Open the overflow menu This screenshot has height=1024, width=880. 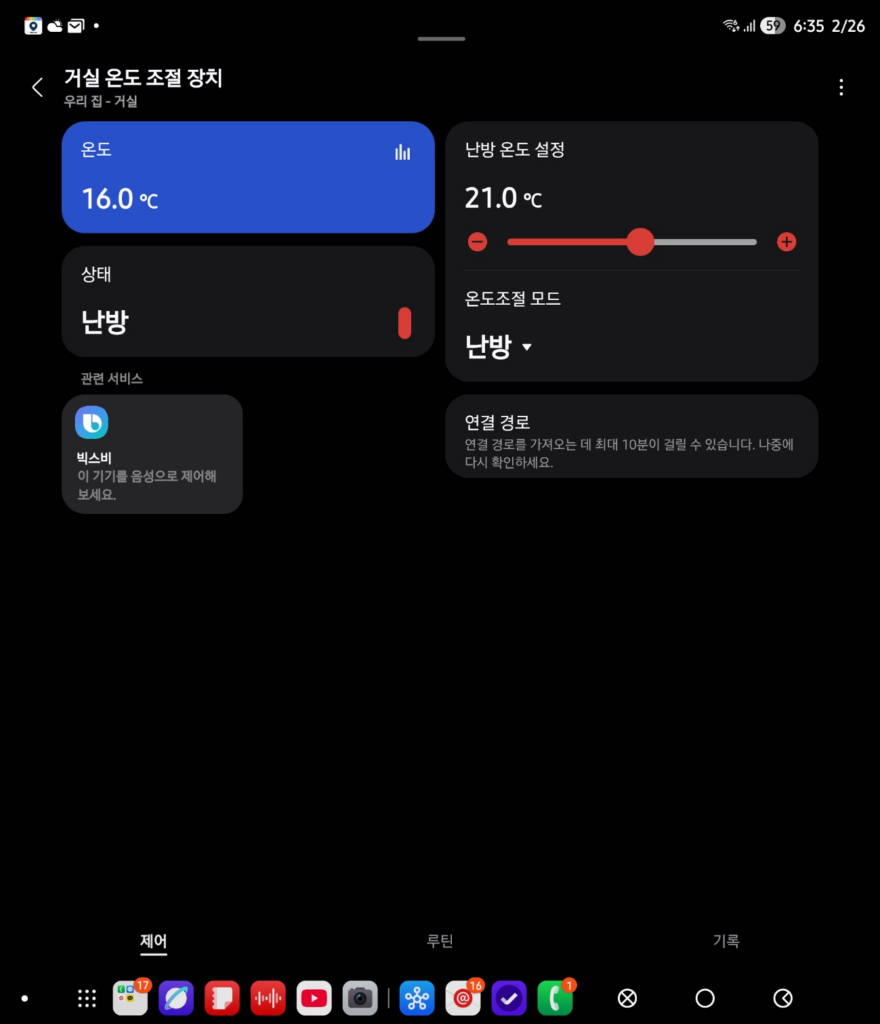click(x=841, y=87)
